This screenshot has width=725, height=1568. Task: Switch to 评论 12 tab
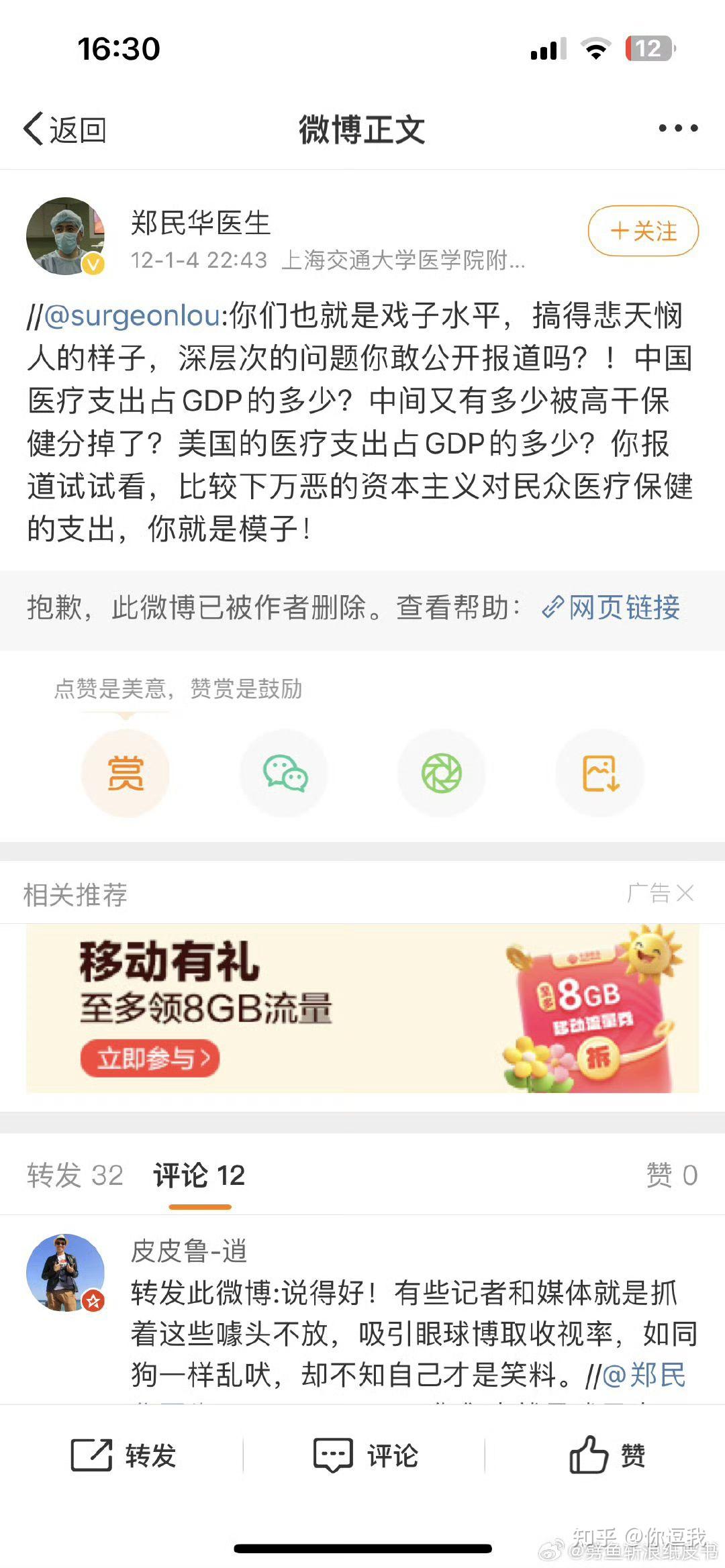tap(199, 1175)
